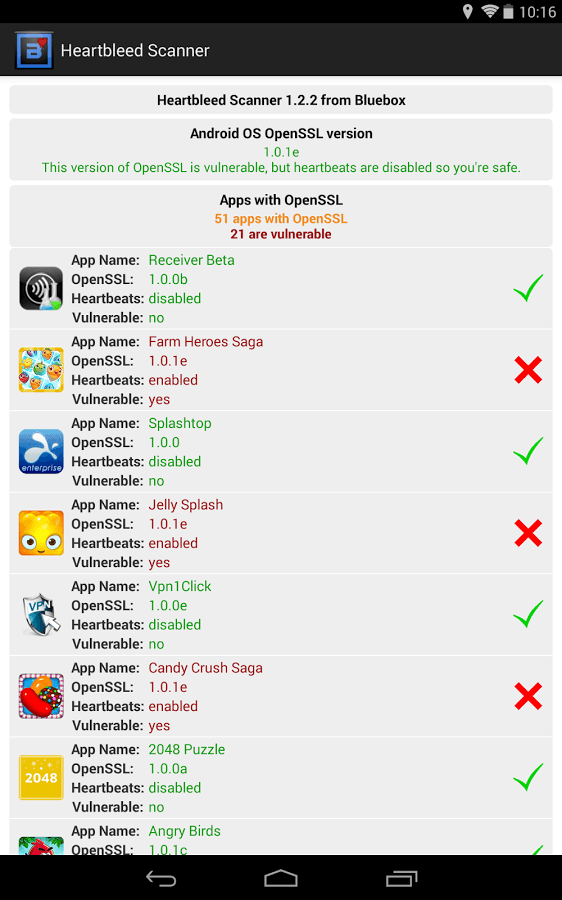562x900 pixels.
Task: Go back with the system back button
Action: coord(161,878)
